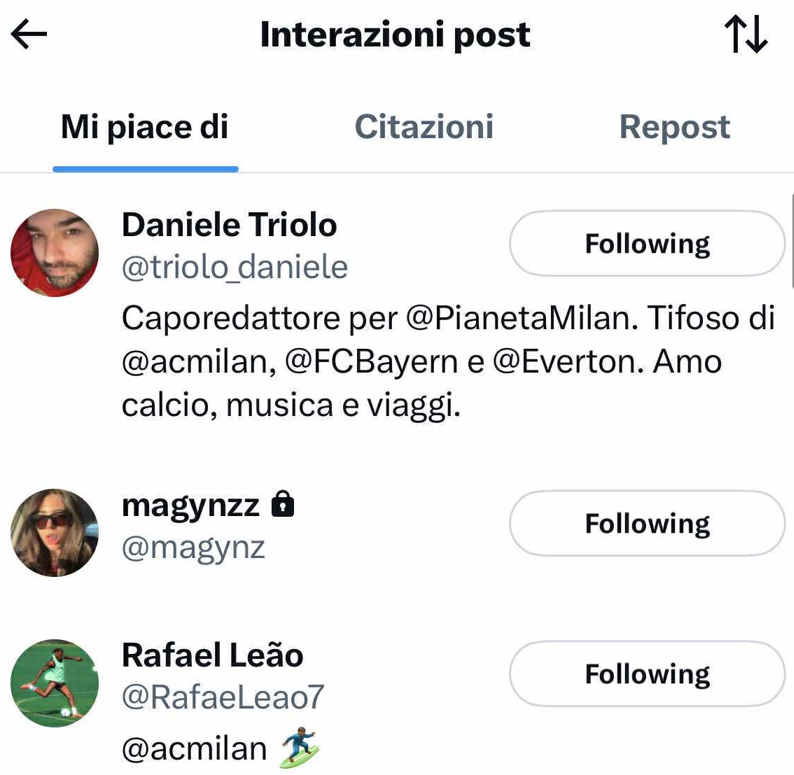
Task: Open Daniele Triolo's profile picture
Action: (x=55, y=253)
